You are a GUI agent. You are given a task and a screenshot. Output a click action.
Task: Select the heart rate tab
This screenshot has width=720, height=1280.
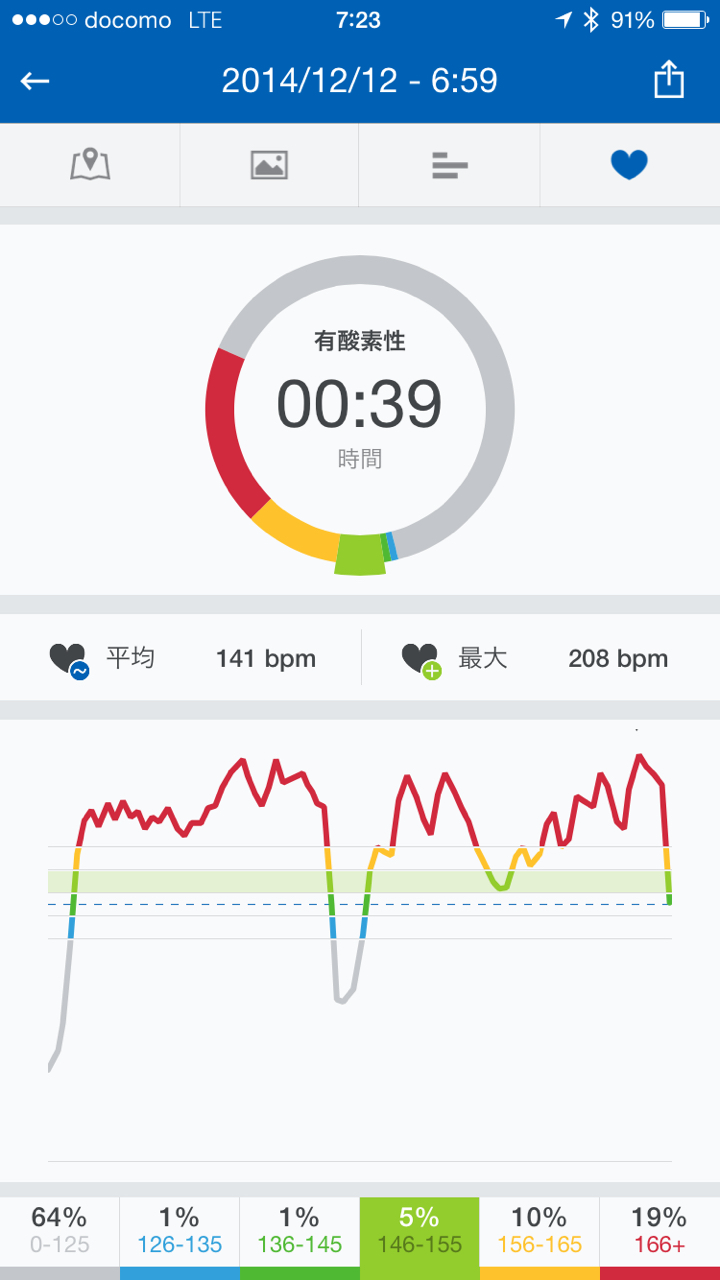tap(629, 165)
